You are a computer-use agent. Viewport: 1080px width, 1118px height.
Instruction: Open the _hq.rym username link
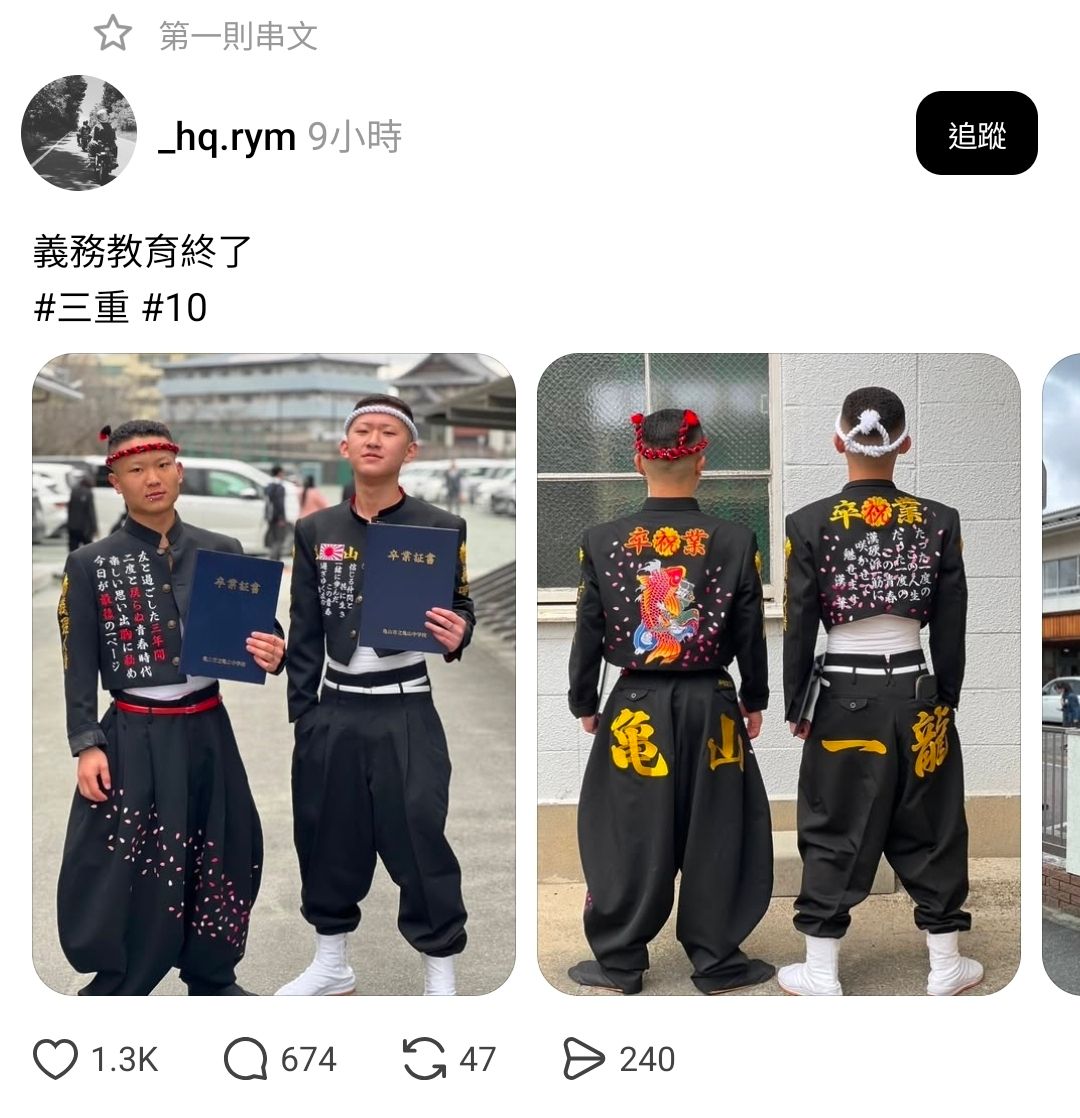tap(227, 136)
